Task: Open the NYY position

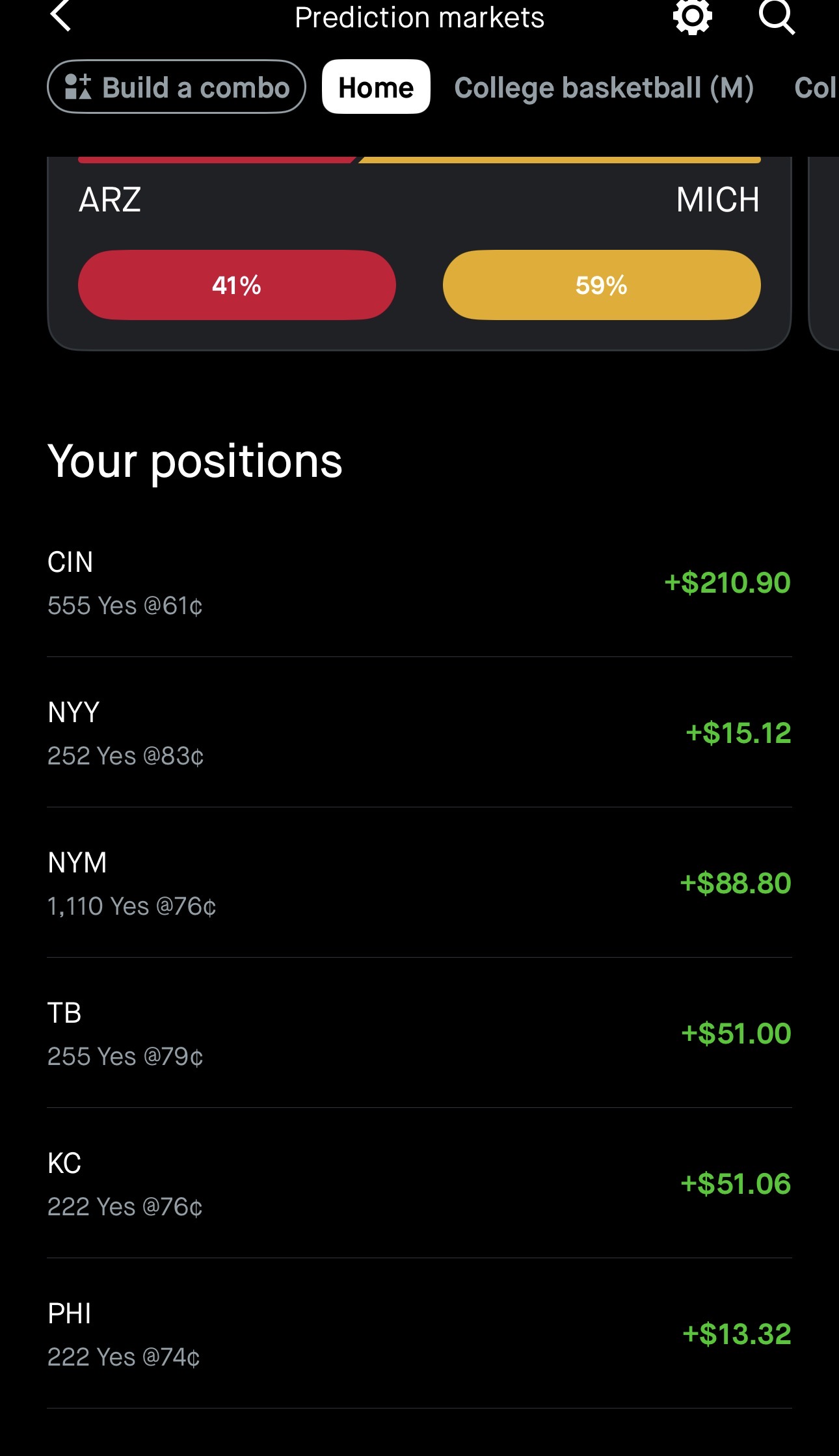Action: tap(419, 733)
